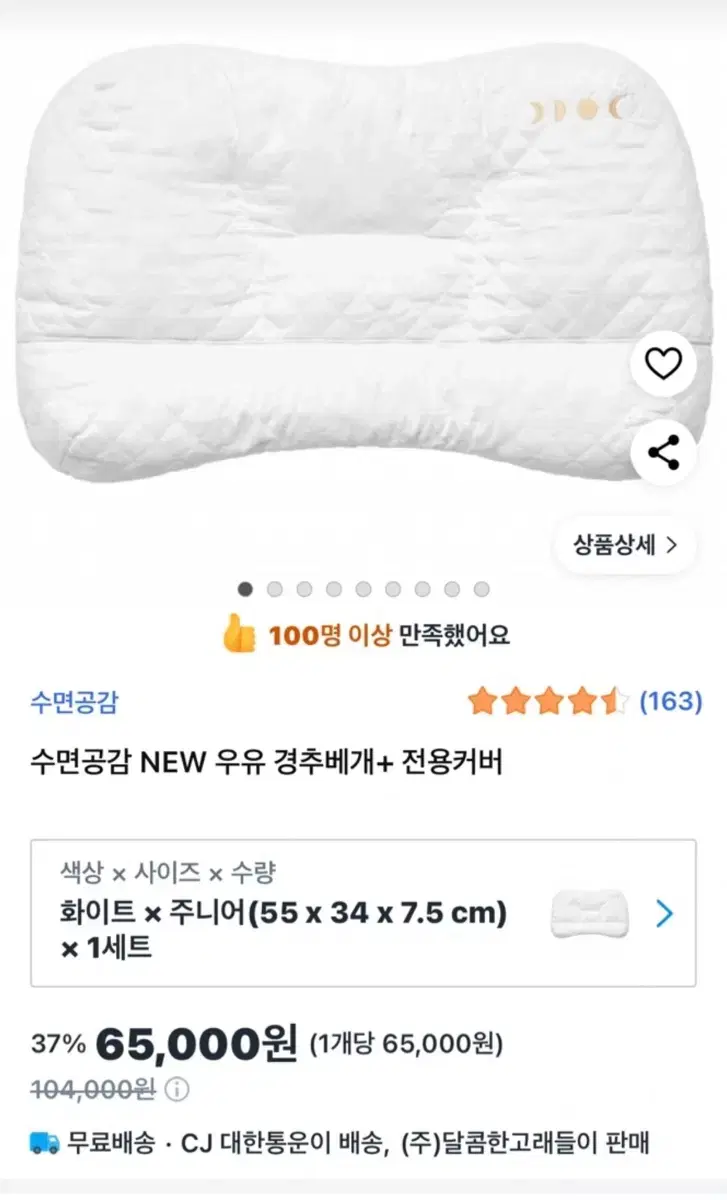View the 163 reviews
Screen dimensions: 727x1200
point(670,701)
